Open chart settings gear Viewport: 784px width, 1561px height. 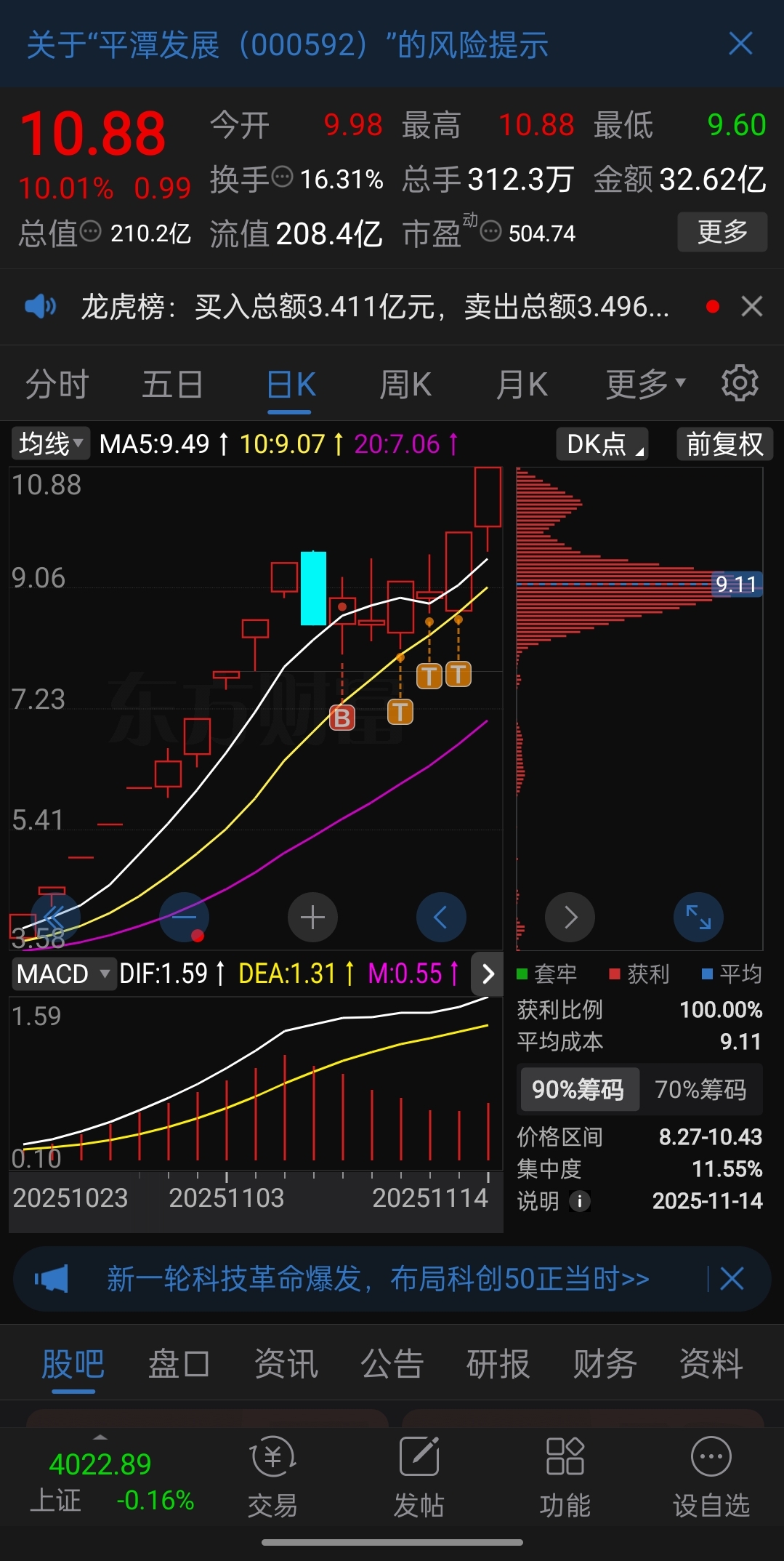click(x=740, y=383)
